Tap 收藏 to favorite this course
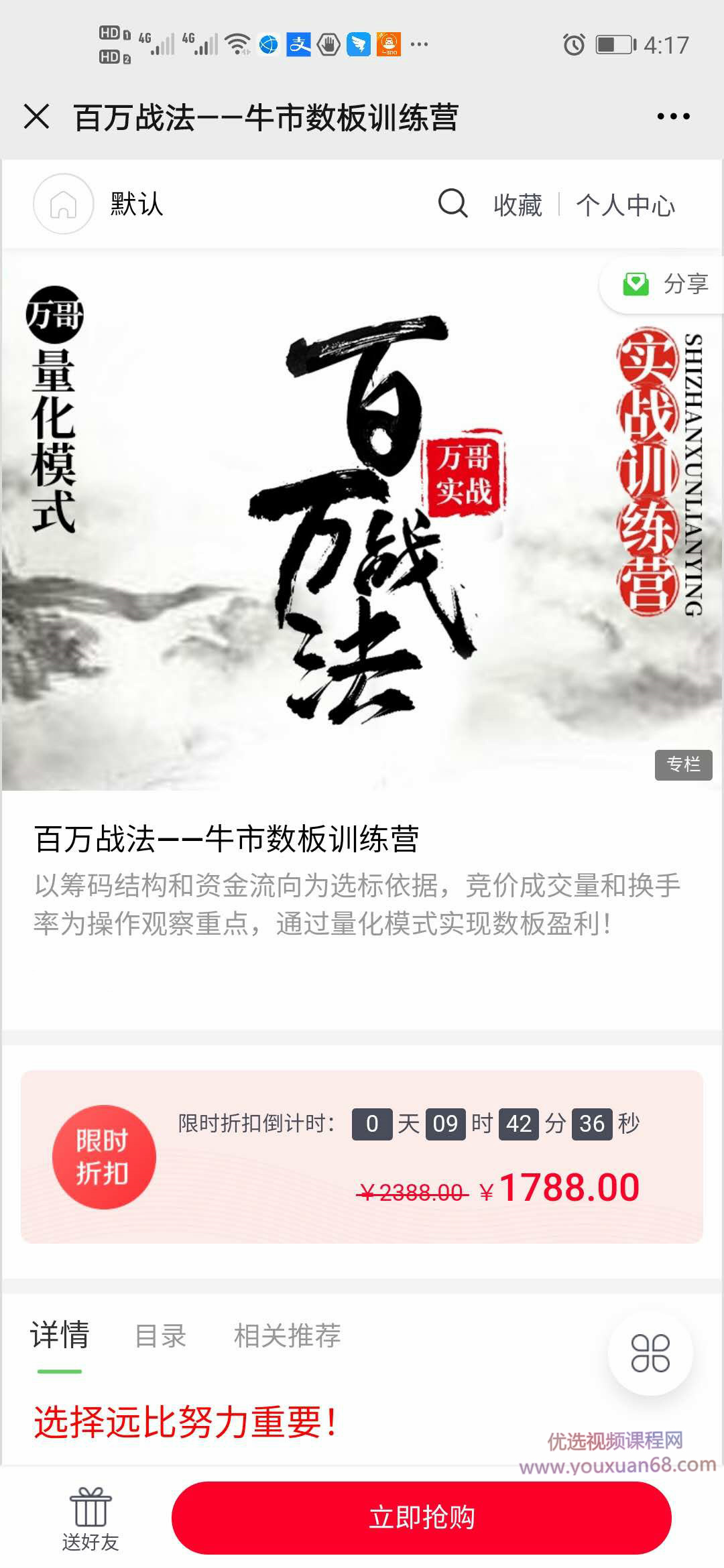This screenshot has width=724, height=1568. pyautogui.click(x=518, y=205)
